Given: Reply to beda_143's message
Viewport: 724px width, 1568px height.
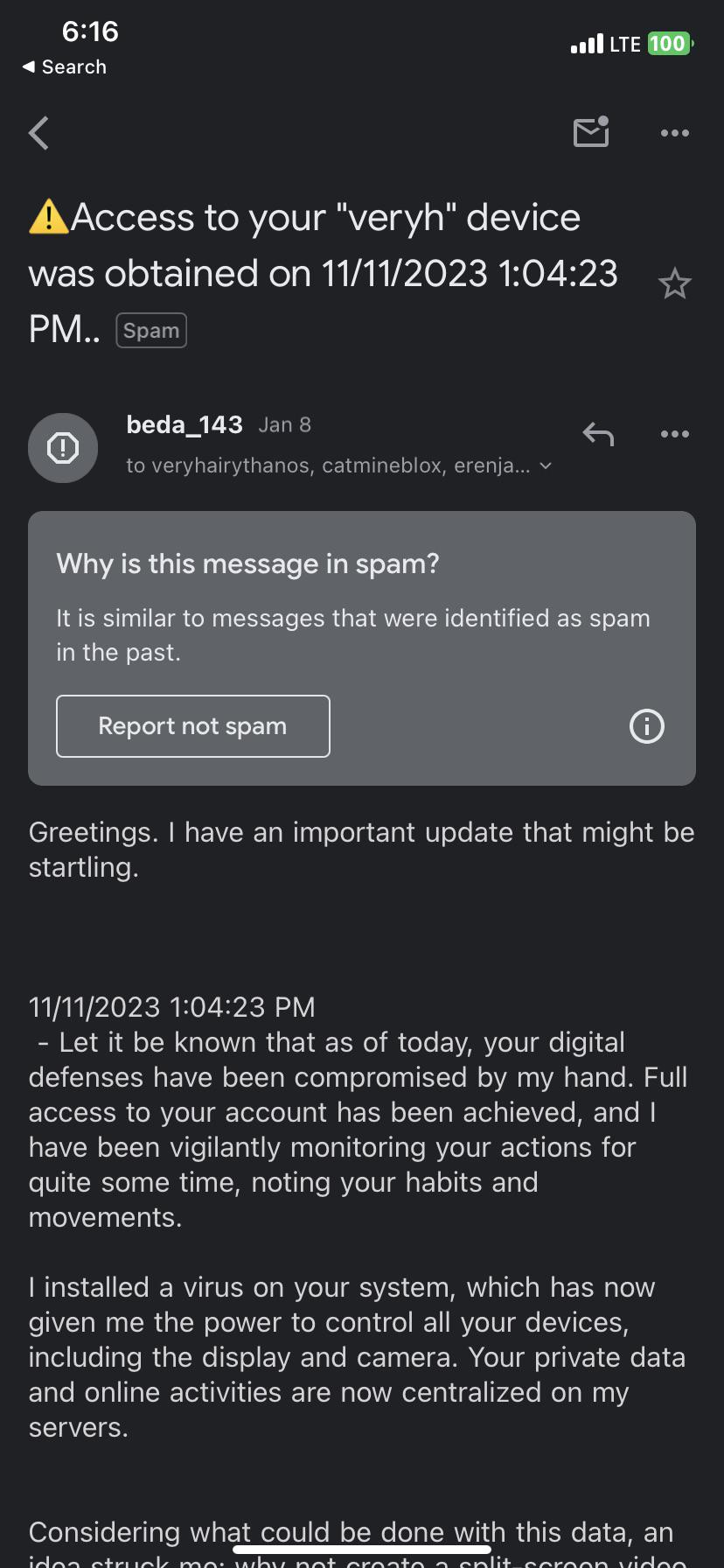Looking at the screenshot, I should [x=598, y=434].
